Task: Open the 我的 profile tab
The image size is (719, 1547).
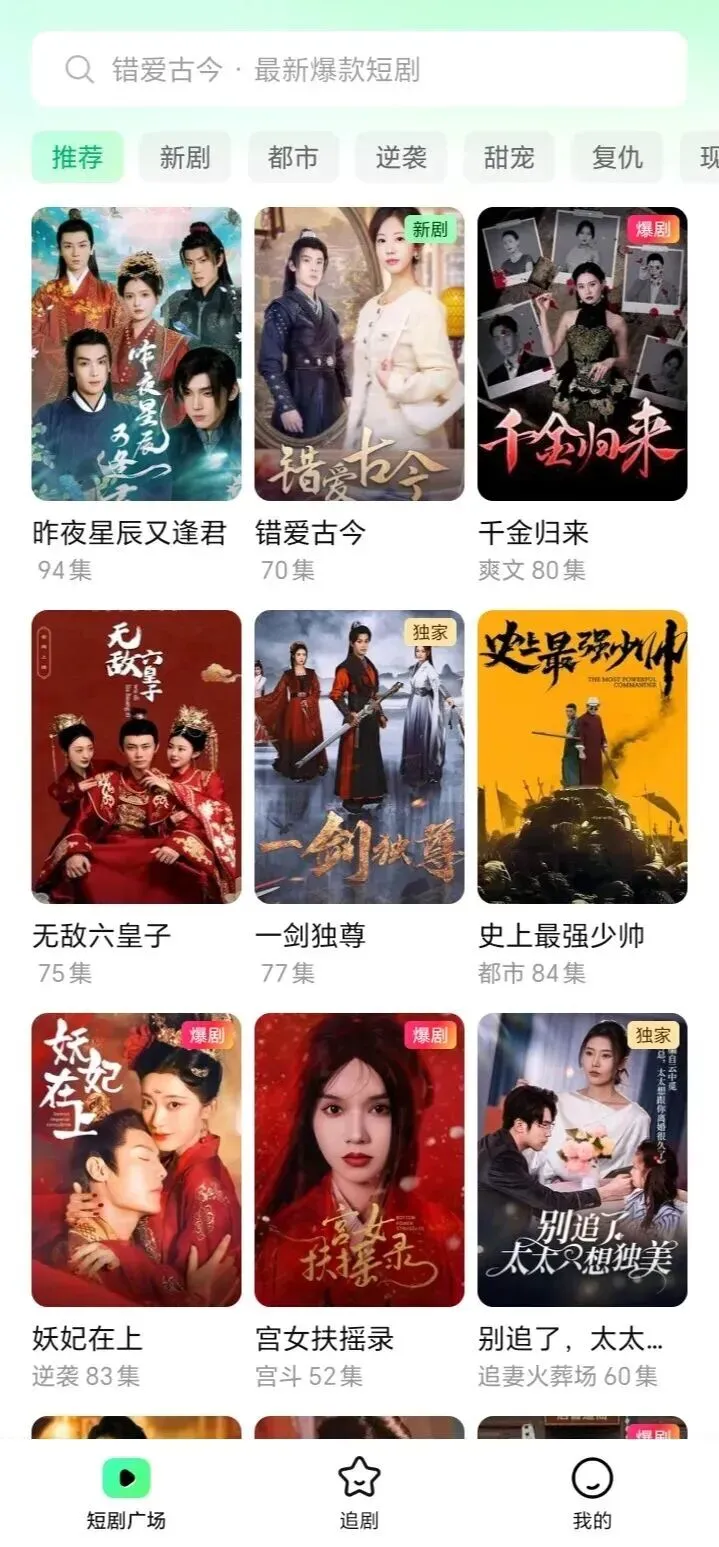Action: (x=592, y=1493)
